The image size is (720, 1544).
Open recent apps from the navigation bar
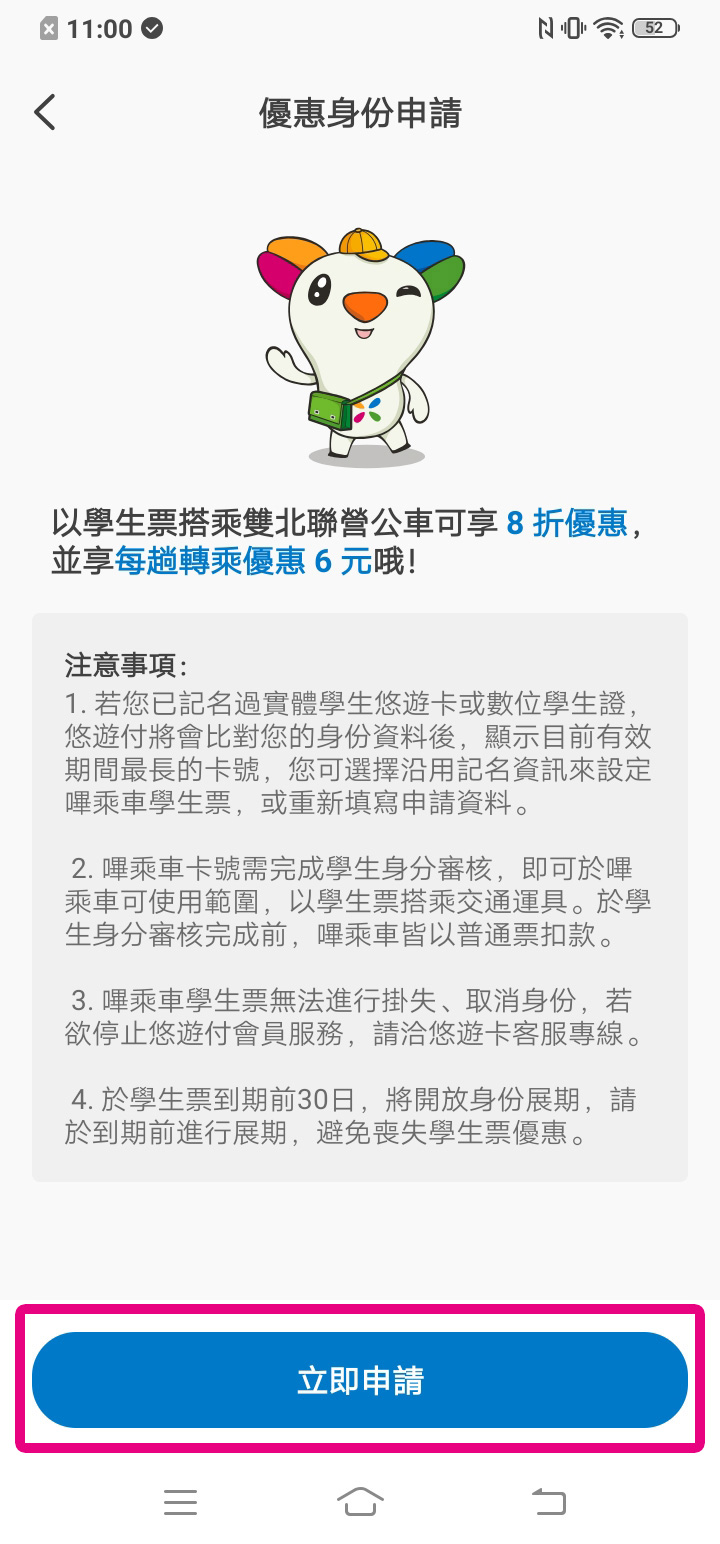click(x=180, y=1501)
